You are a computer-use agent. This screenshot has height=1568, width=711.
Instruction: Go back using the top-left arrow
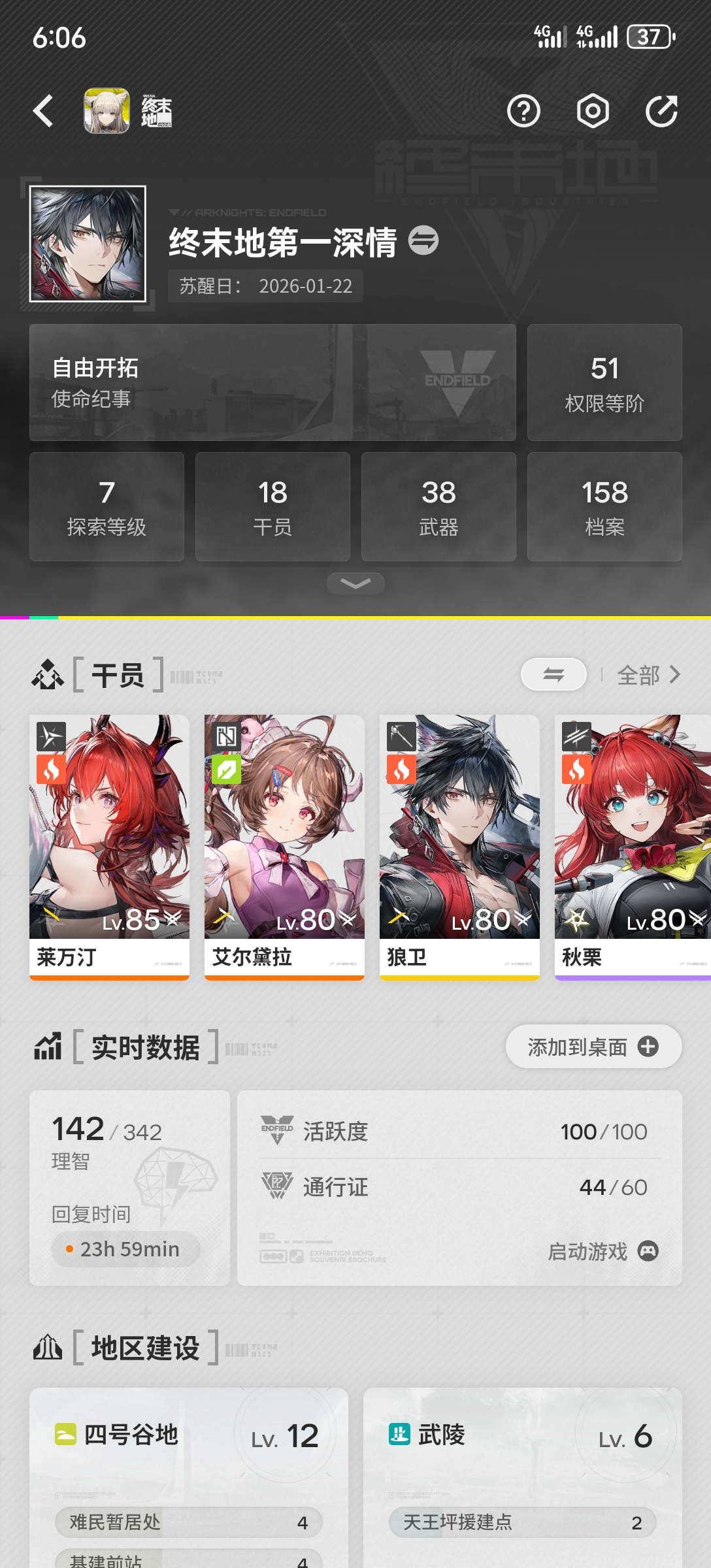pyautogui.click(x=43, y=111)
